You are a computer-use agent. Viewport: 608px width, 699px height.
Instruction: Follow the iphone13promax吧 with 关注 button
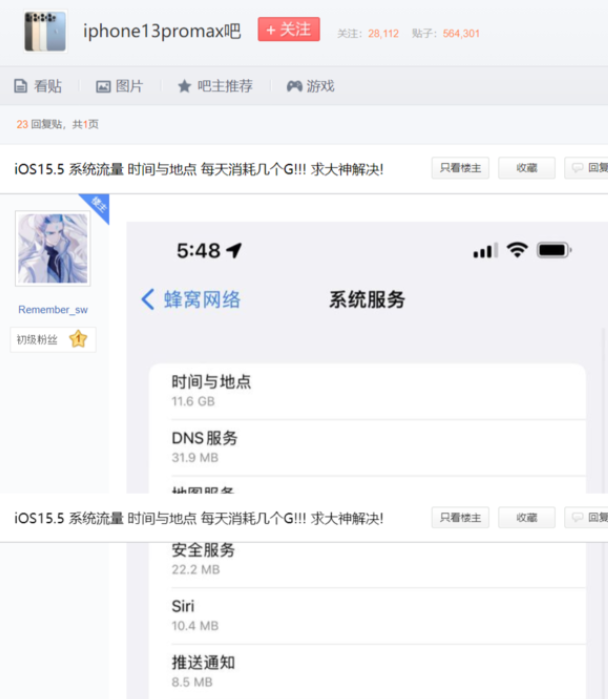click(288, 30)
